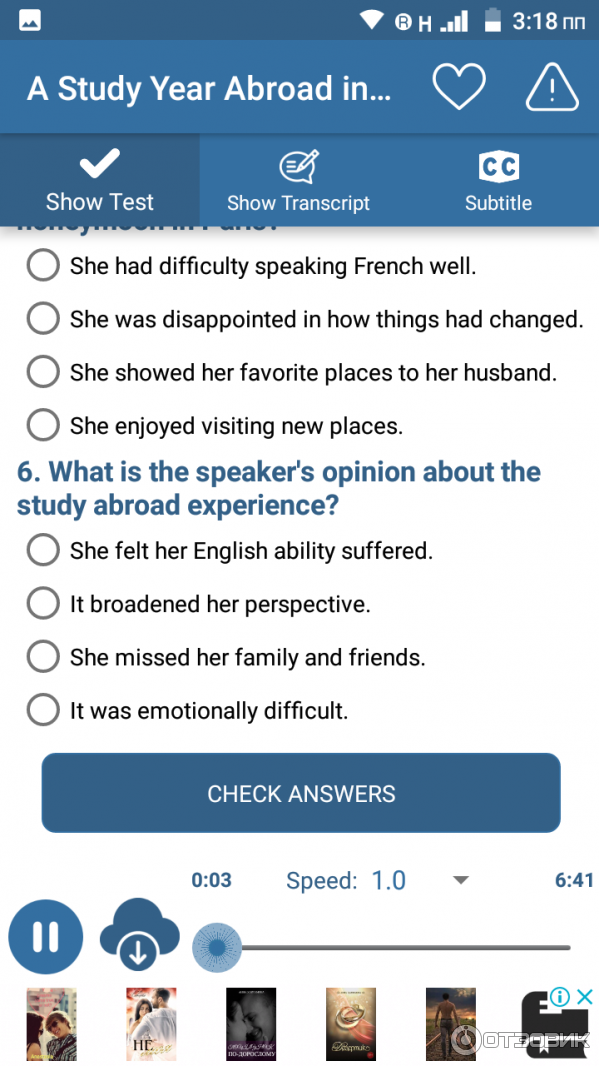Screen dimensions: 600x1066
Task: Choose 'She showed her favorite places to her husband'
Action: tap(43, 372)
